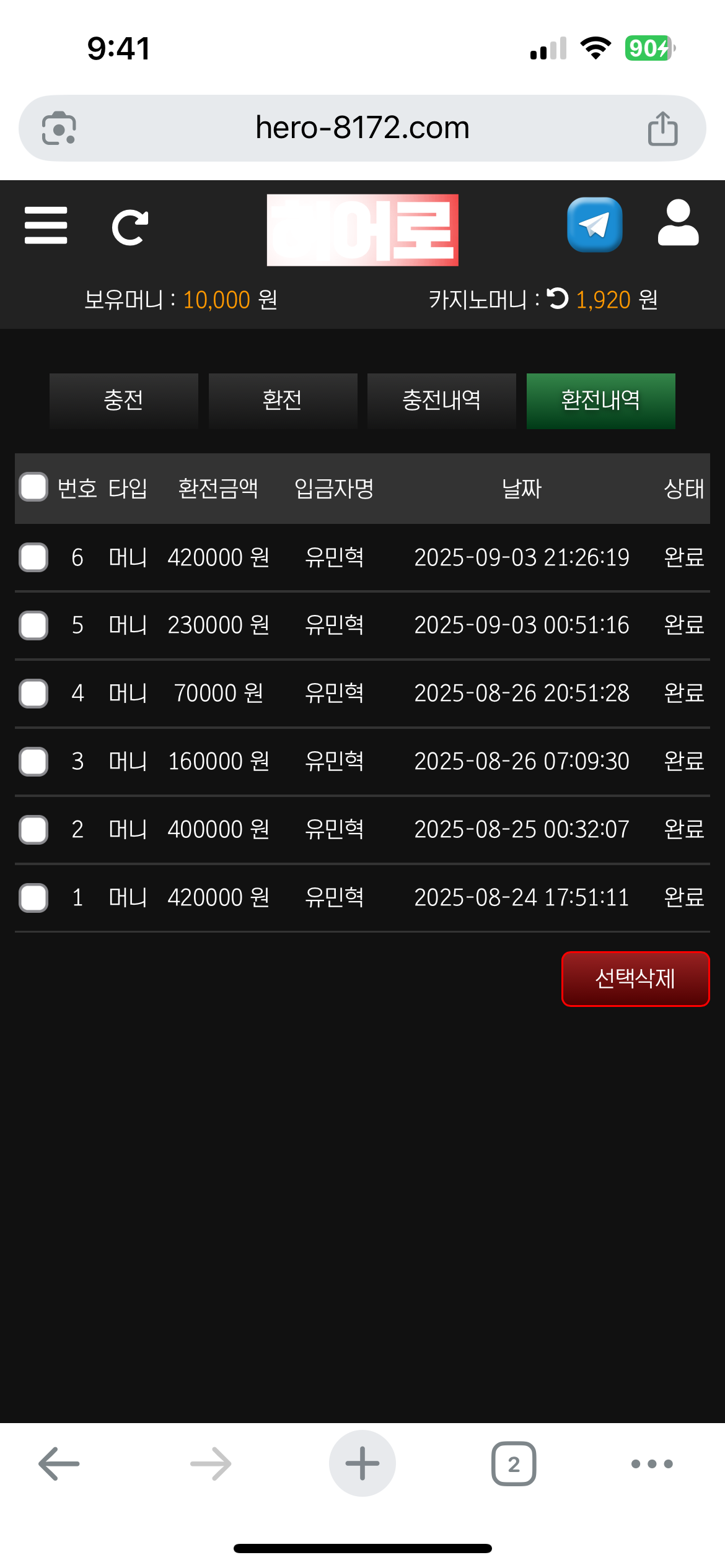Switch to the 환전 tab
This screenshot has height=1568, width=725.
[283, 401]
